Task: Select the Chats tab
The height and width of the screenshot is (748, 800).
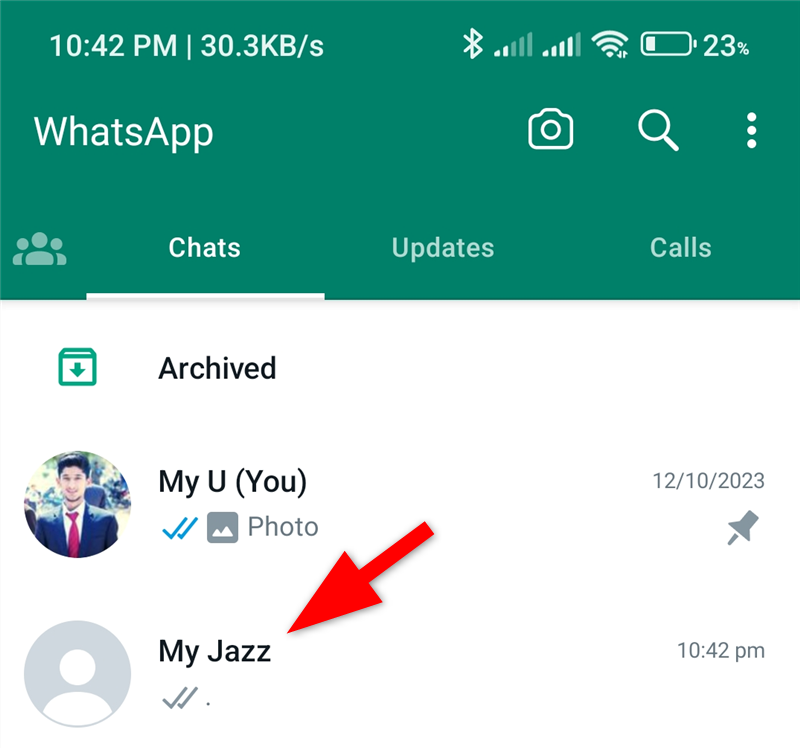Action: click(x=205, y=248)
